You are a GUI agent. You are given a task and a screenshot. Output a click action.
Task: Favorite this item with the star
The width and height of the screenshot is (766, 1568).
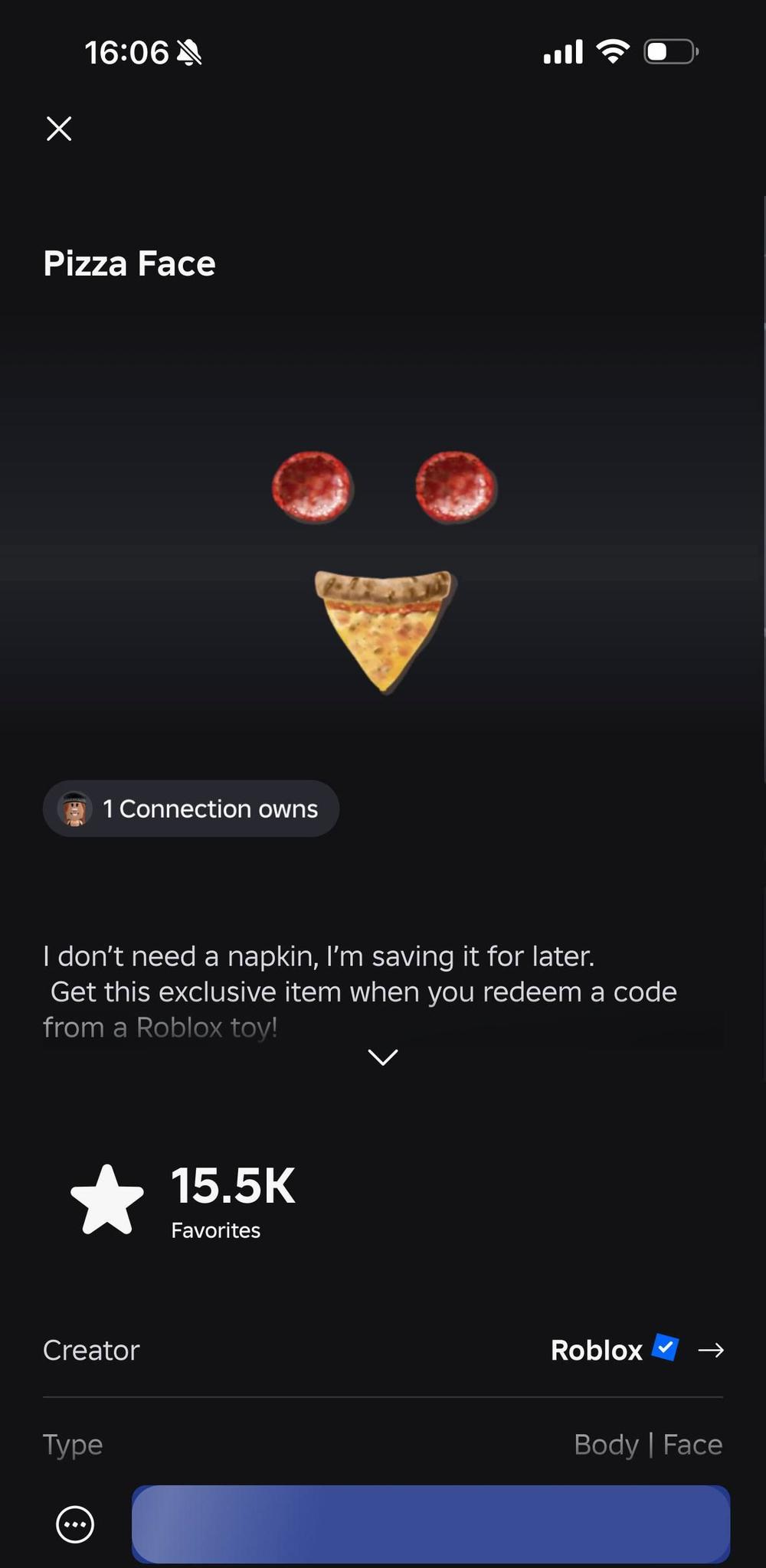tap(107, 1199)
